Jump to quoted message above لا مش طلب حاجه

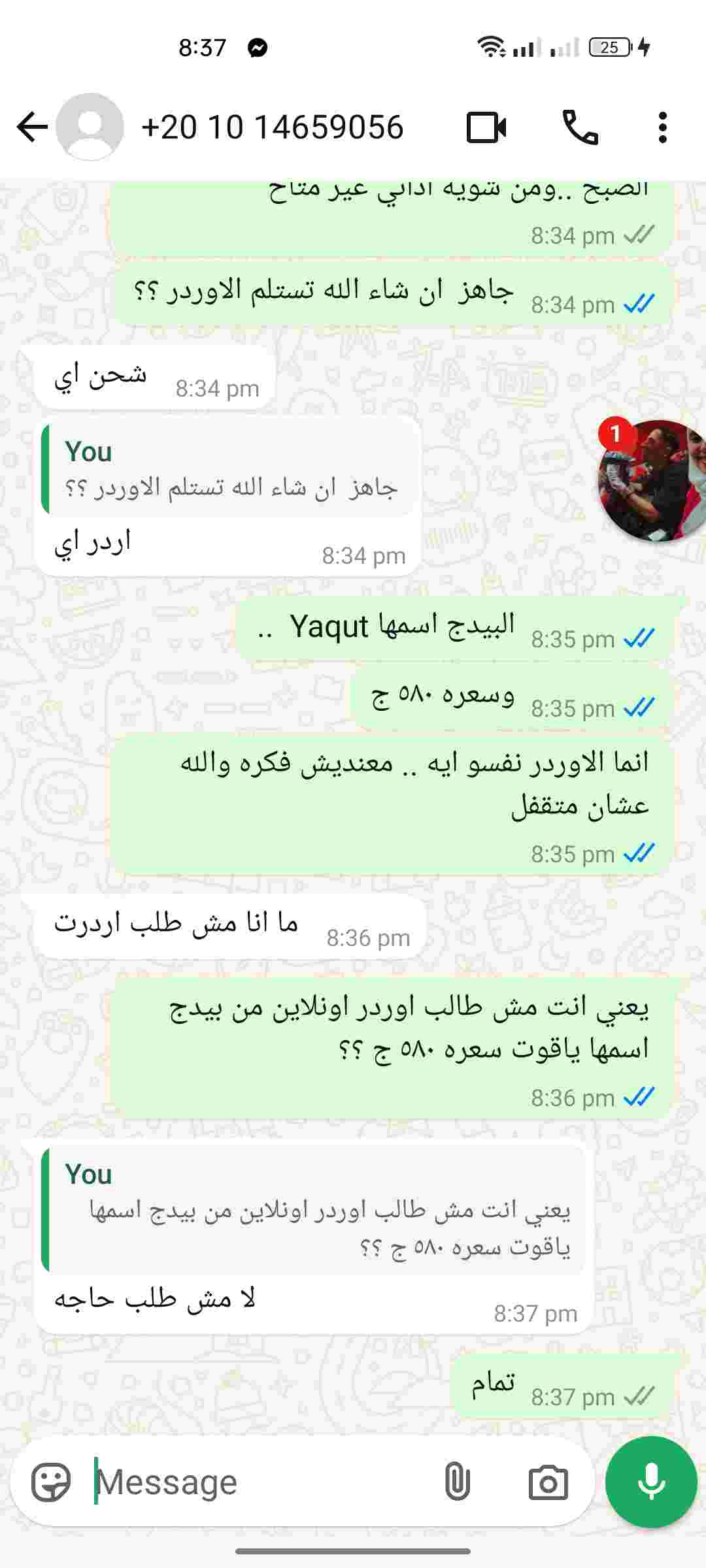(x=314, y=1209)
